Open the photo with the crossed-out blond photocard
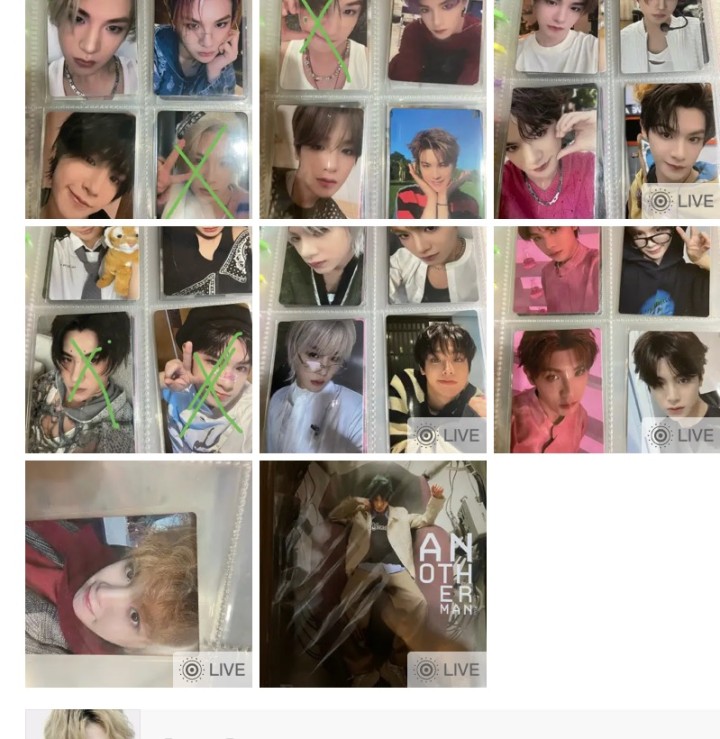This screenshot has height=739, width=720. coord(138,108)
